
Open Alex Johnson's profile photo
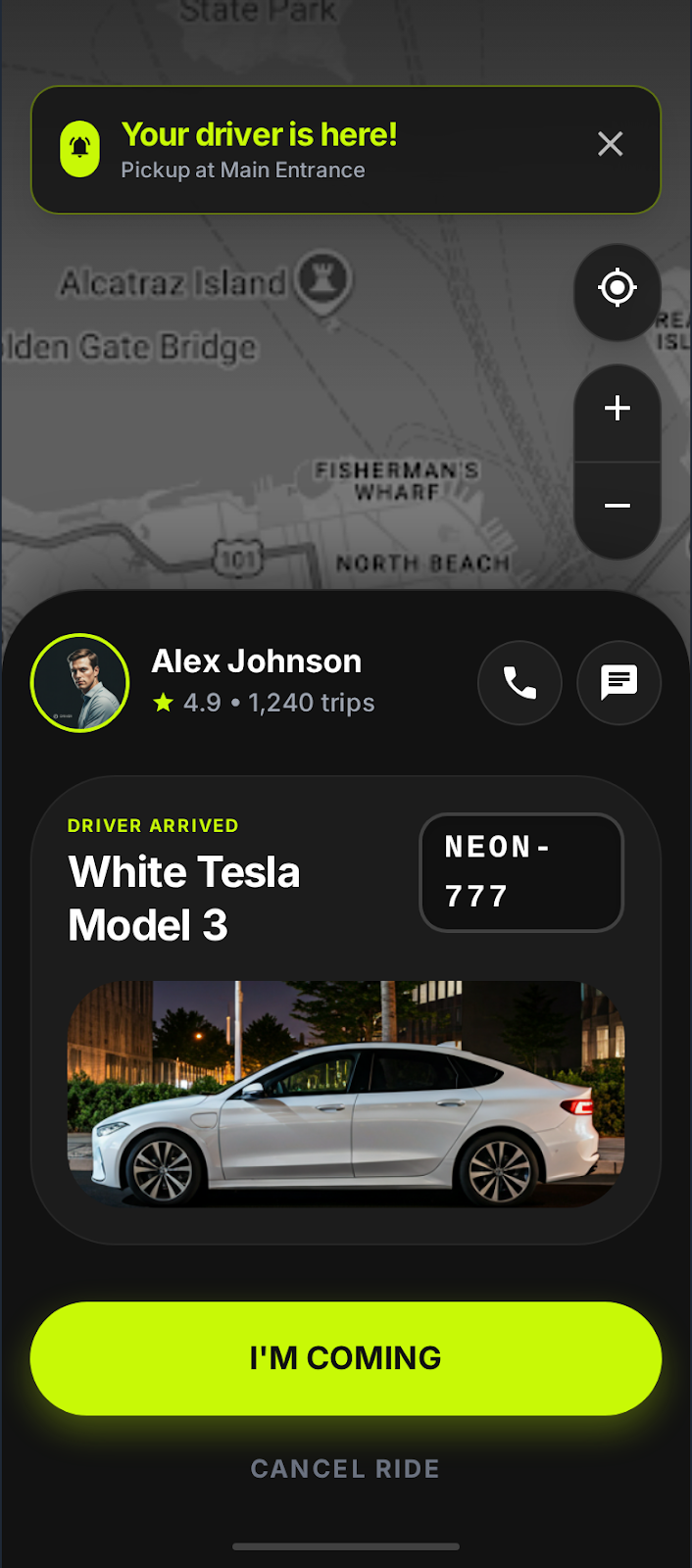point(80,683)
